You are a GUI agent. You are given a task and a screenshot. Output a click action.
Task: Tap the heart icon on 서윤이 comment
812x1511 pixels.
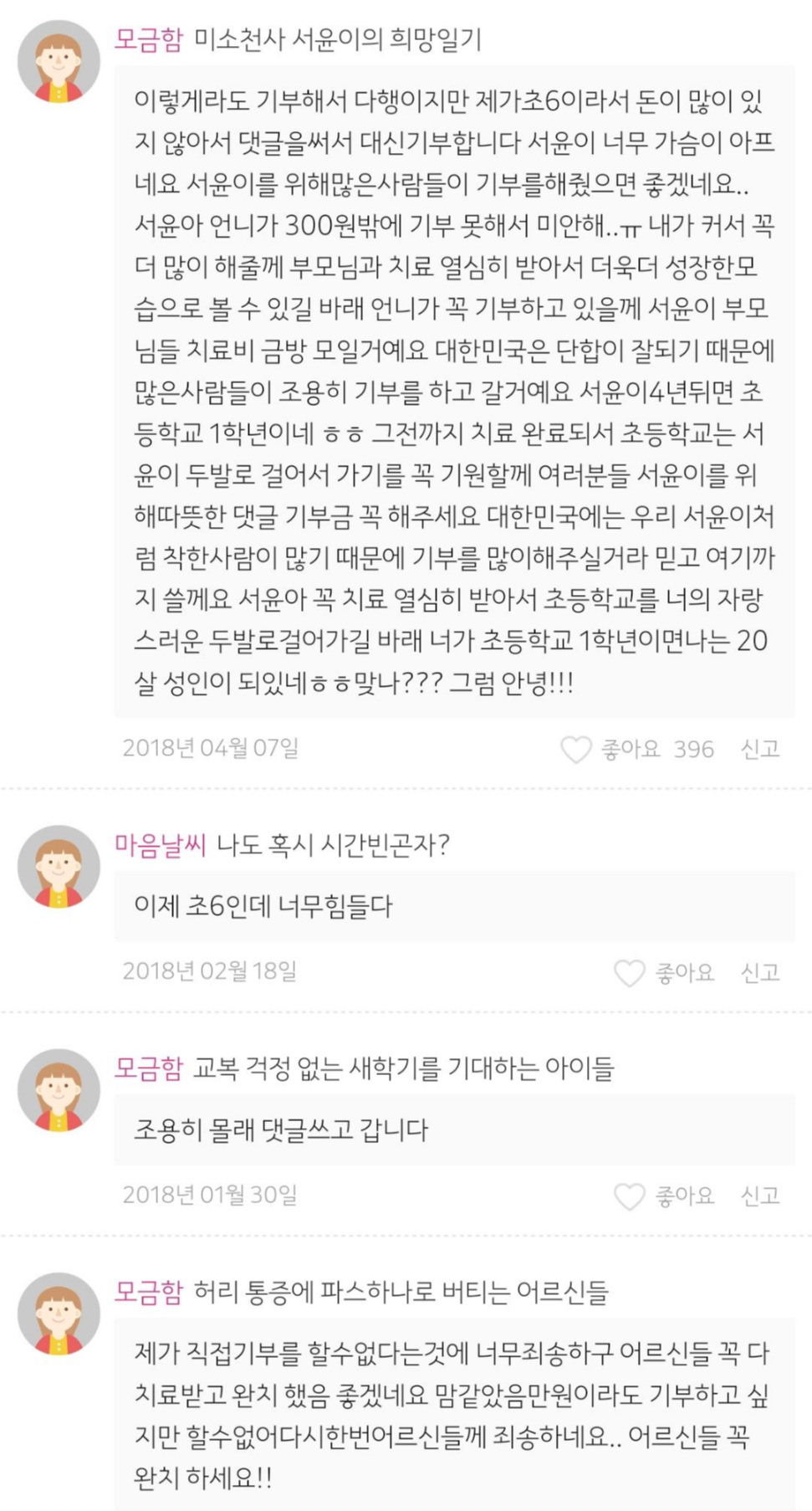[x=578, y=750]
